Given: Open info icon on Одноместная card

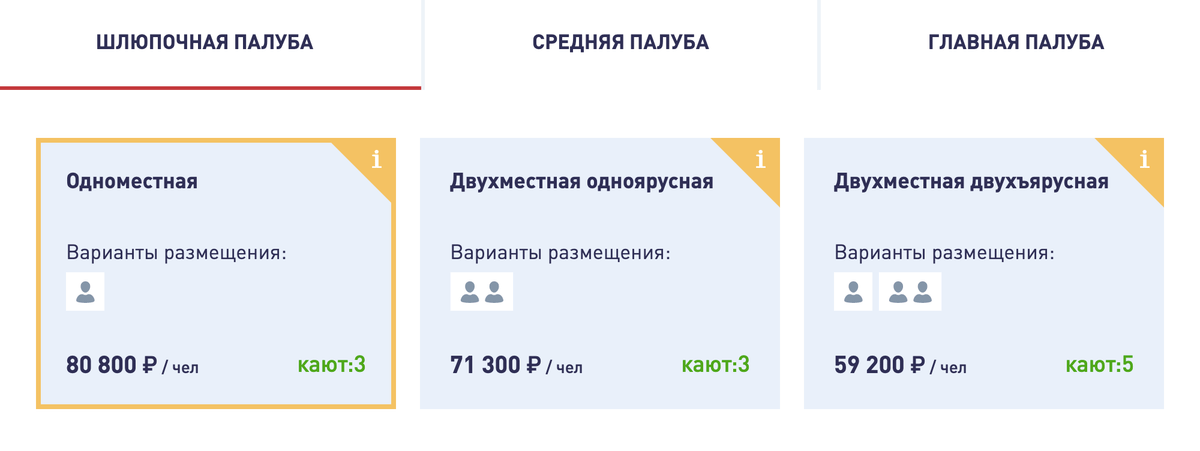Looking at the screenshot, I should (376, 159).
